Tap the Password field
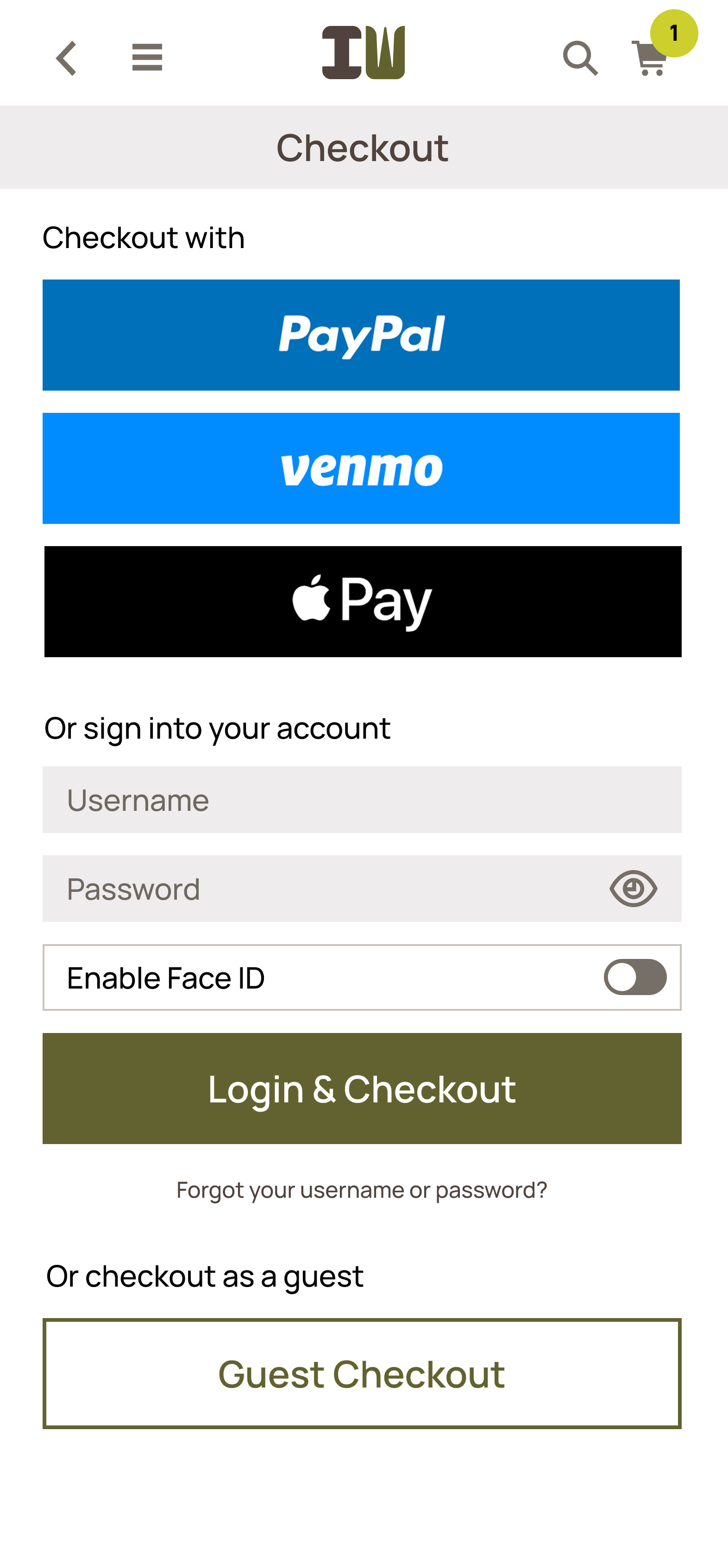Image resolution: width=728 pixels, height=1568 pixels. click(317, 888)
